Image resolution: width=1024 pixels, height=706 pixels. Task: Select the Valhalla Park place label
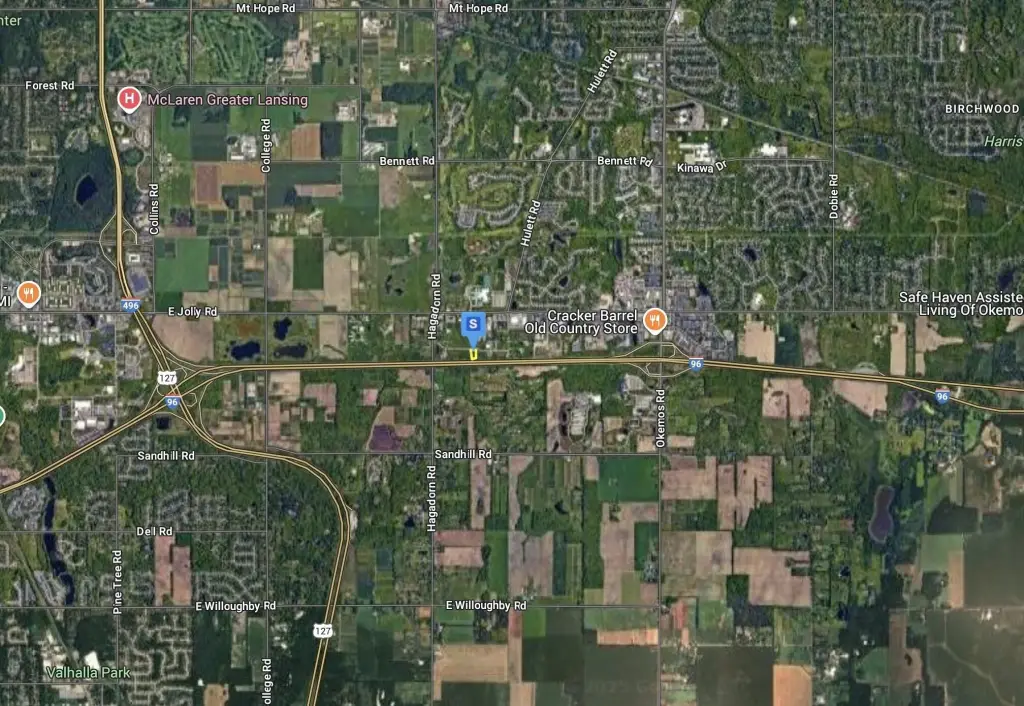coord(87,672)
